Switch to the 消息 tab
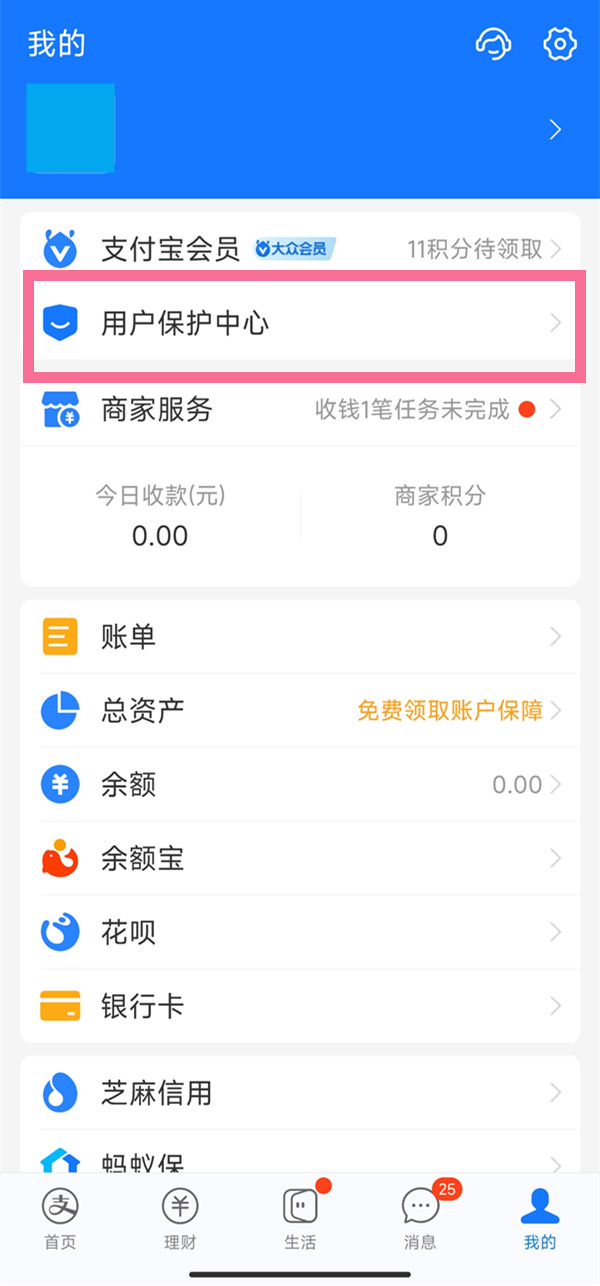600x1286 pixels. (422, 1220)
